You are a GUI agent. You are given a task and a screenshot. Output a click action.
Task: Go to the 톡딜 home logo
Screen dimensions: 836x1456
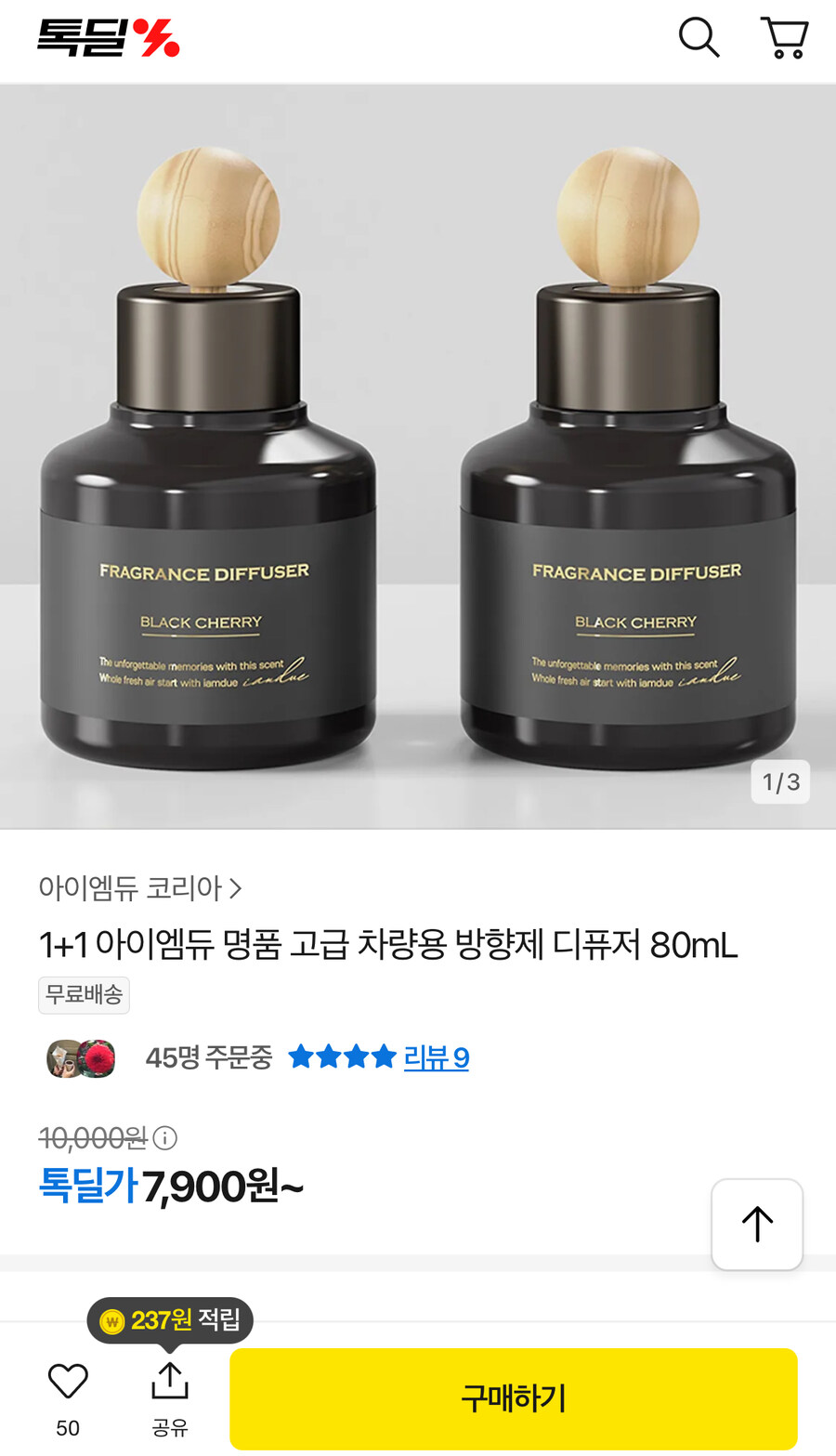[109, 38]
